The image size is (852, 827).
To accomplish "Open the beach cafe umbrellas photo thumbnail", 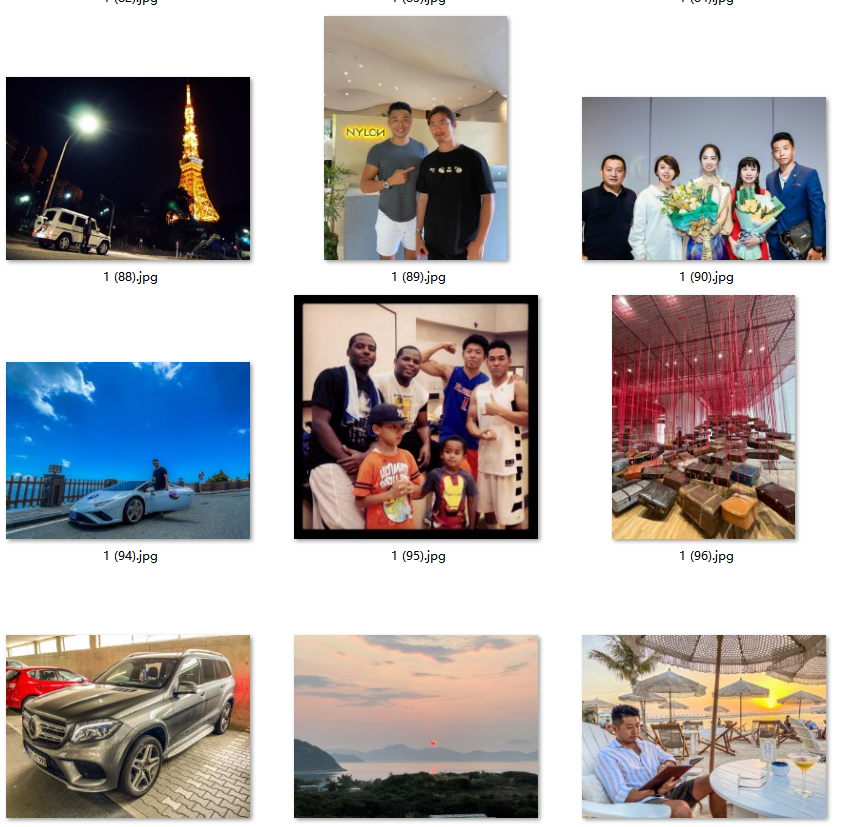I will coord(704,726).
